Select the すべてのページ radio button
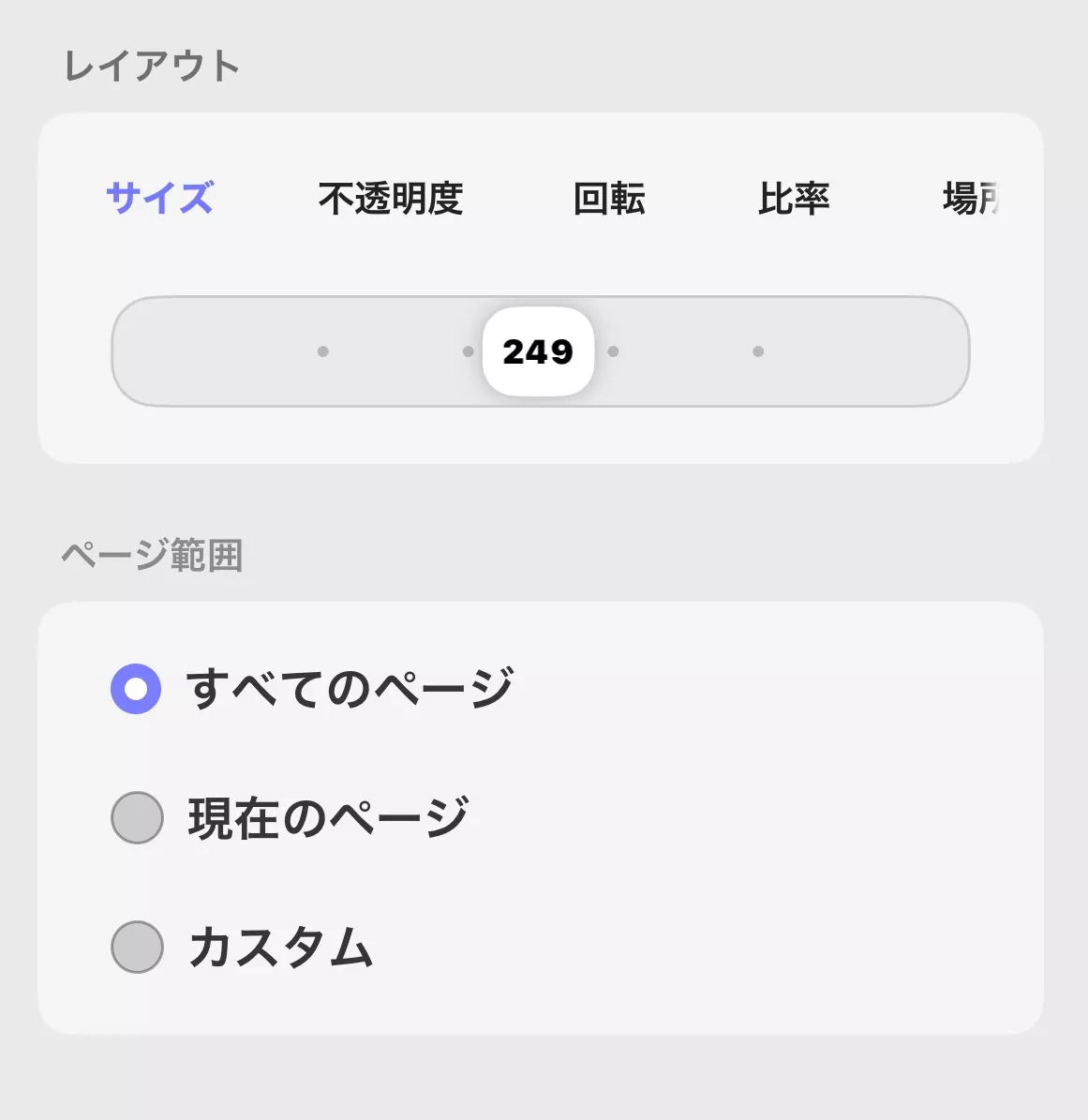1088x1120 pixels. (x=137, y=689)
